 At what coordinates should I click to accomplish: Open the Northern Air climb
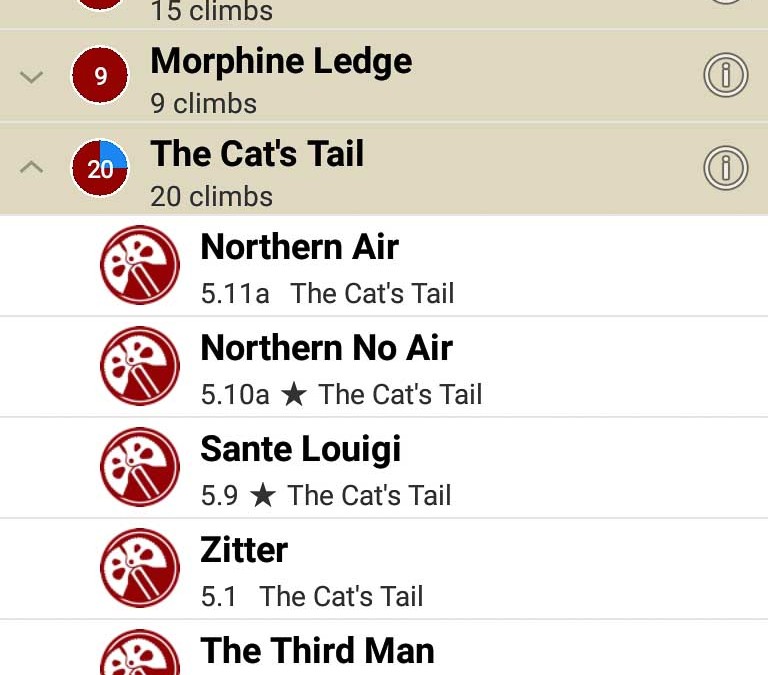tap(300, 265)
